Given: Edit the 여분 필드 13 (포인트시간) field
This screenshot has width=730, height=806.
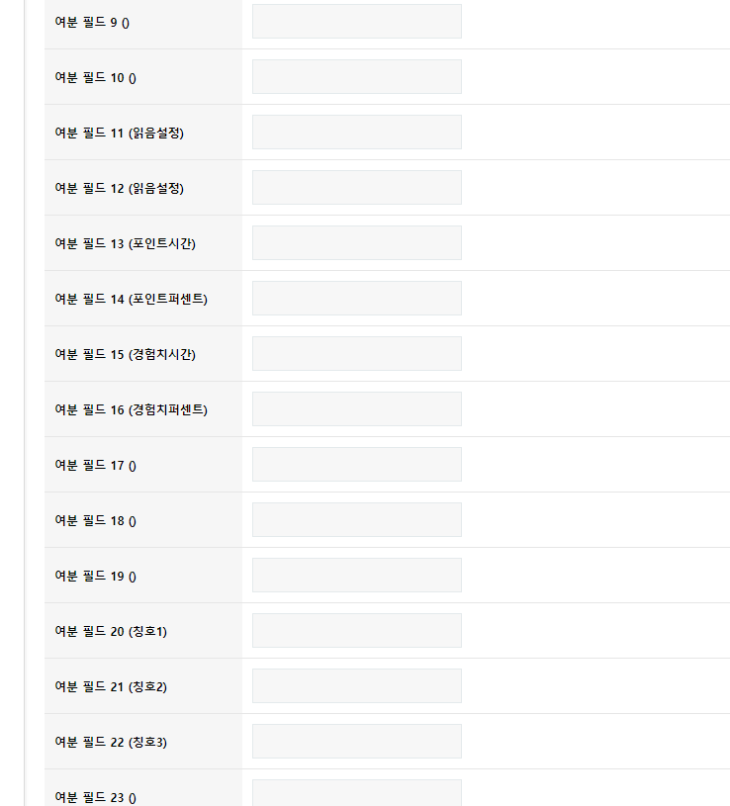Looking at the screenshot, I should pyautogui.click(x=356, y=243).
